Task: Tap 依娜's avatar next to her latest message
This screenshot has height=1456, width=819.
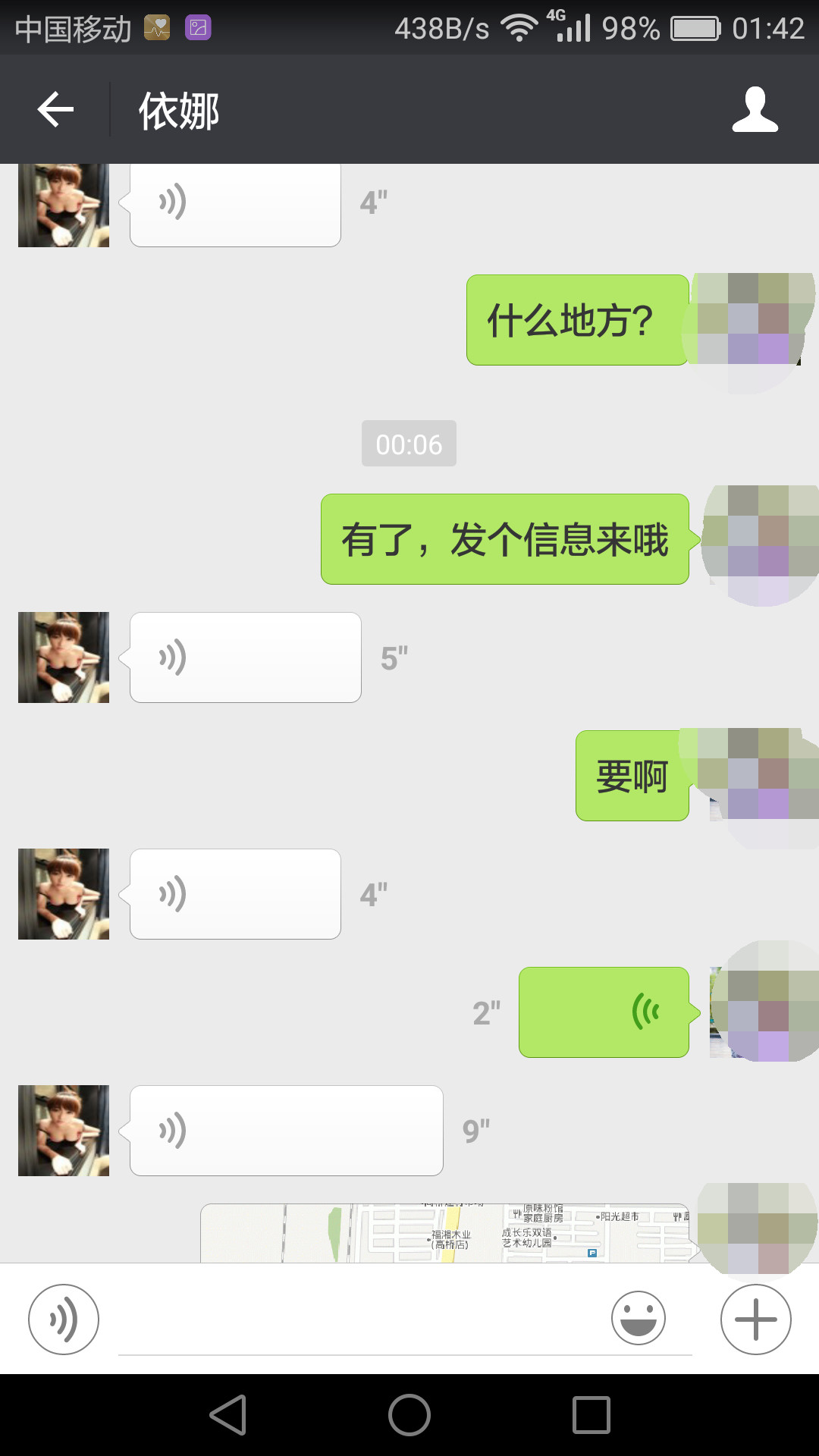Action: pos(63,1130)
